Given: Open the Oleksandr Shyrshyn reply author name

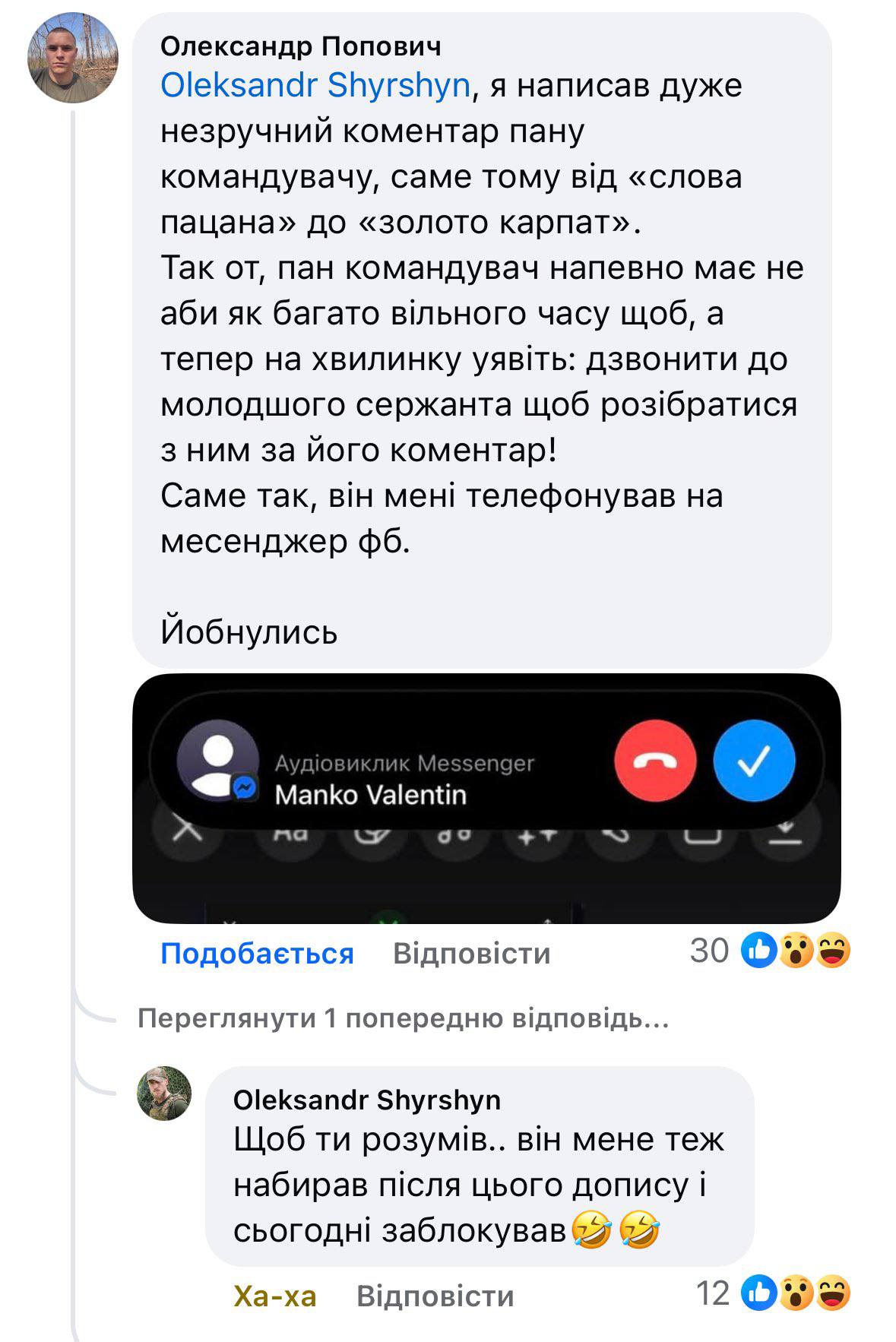Looking at the screenshot, I should click(366, 1100).
